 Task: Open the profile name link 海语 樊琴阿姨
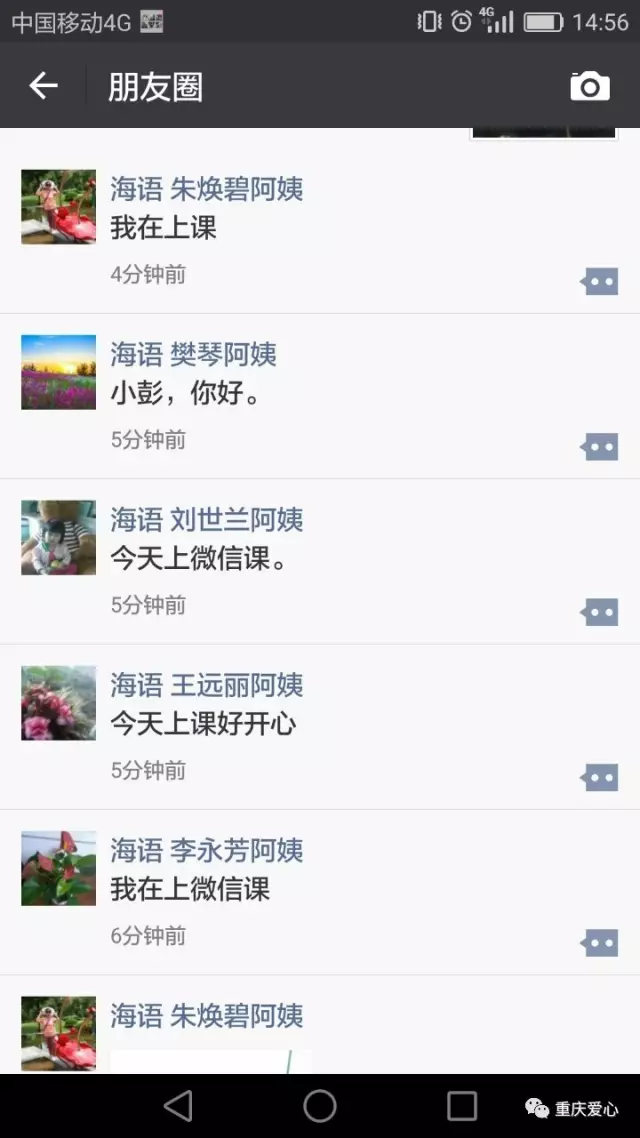pyautogui.click(x=193, y=354)
